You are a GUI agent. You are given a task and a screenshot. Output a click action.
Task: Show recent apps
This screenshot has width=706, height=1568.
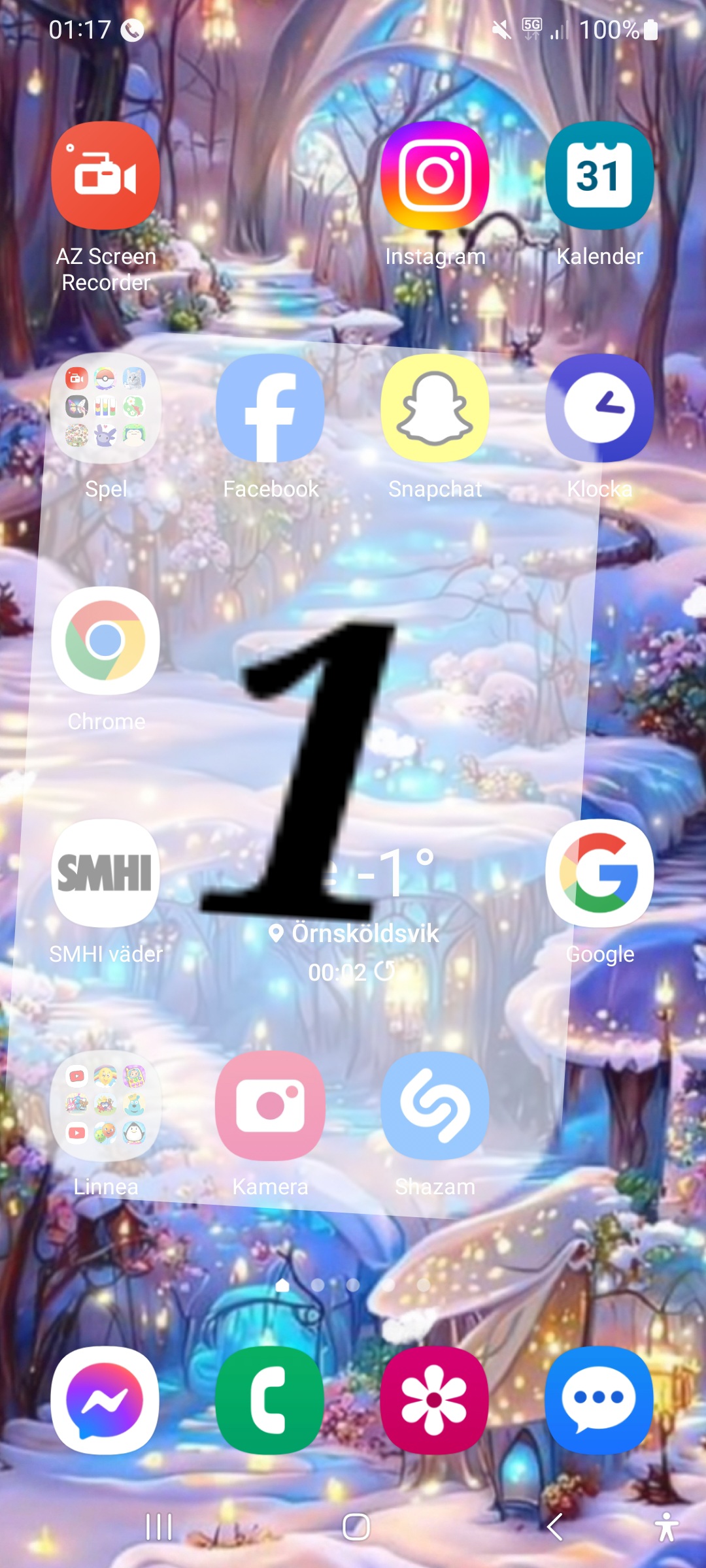coord(159,1527)
